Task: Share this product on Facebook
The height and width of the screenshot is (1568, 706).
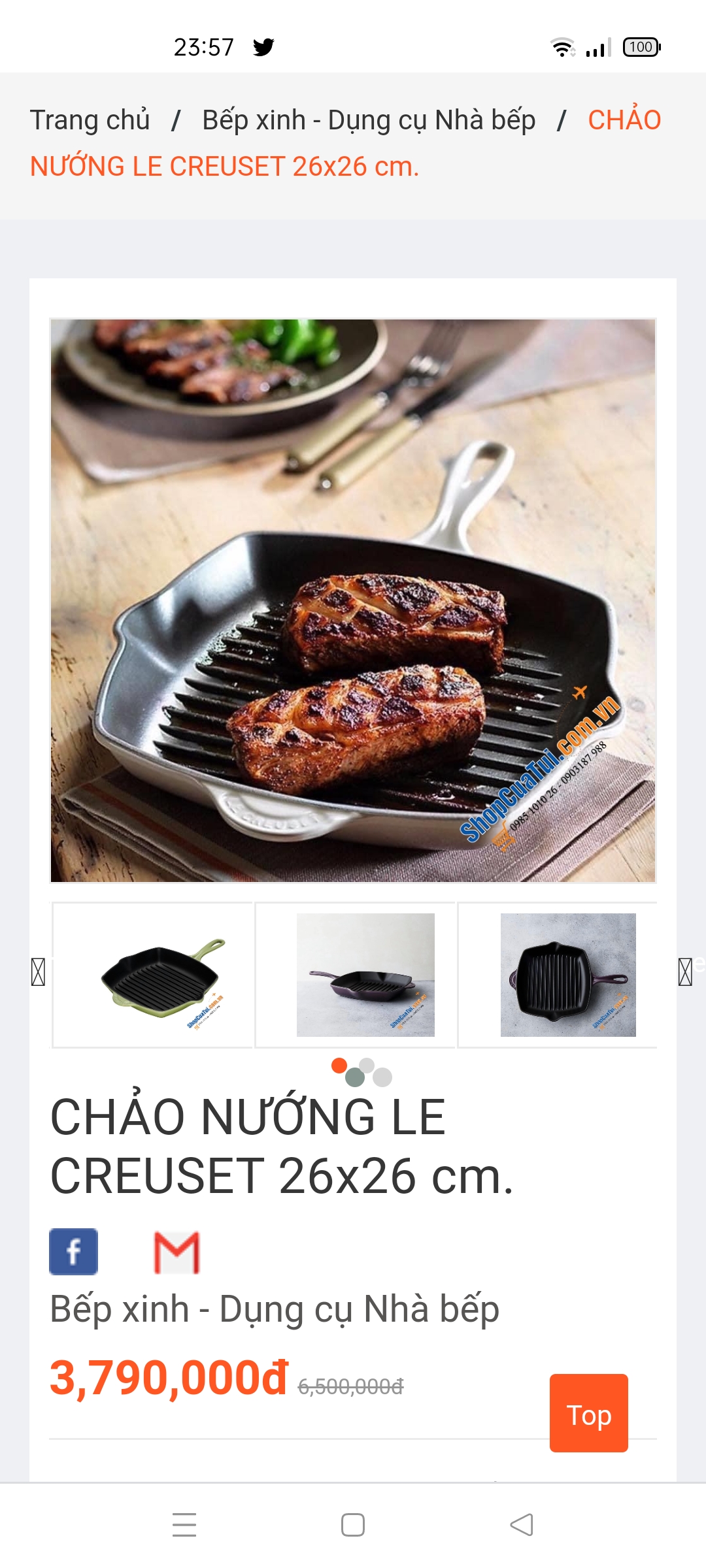Action: 73,1252
